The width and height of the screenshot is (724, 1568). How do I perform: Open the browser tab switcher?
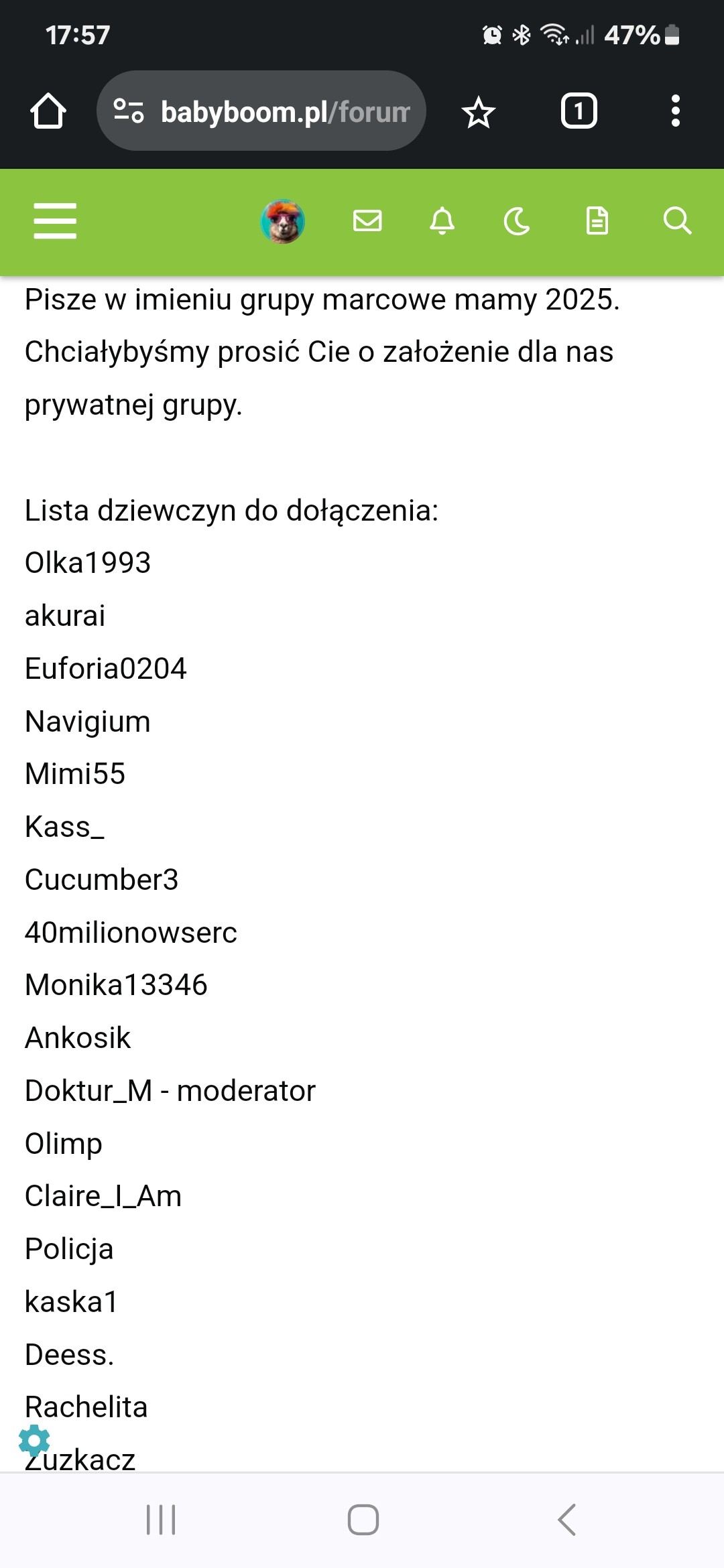coord(579,111)
